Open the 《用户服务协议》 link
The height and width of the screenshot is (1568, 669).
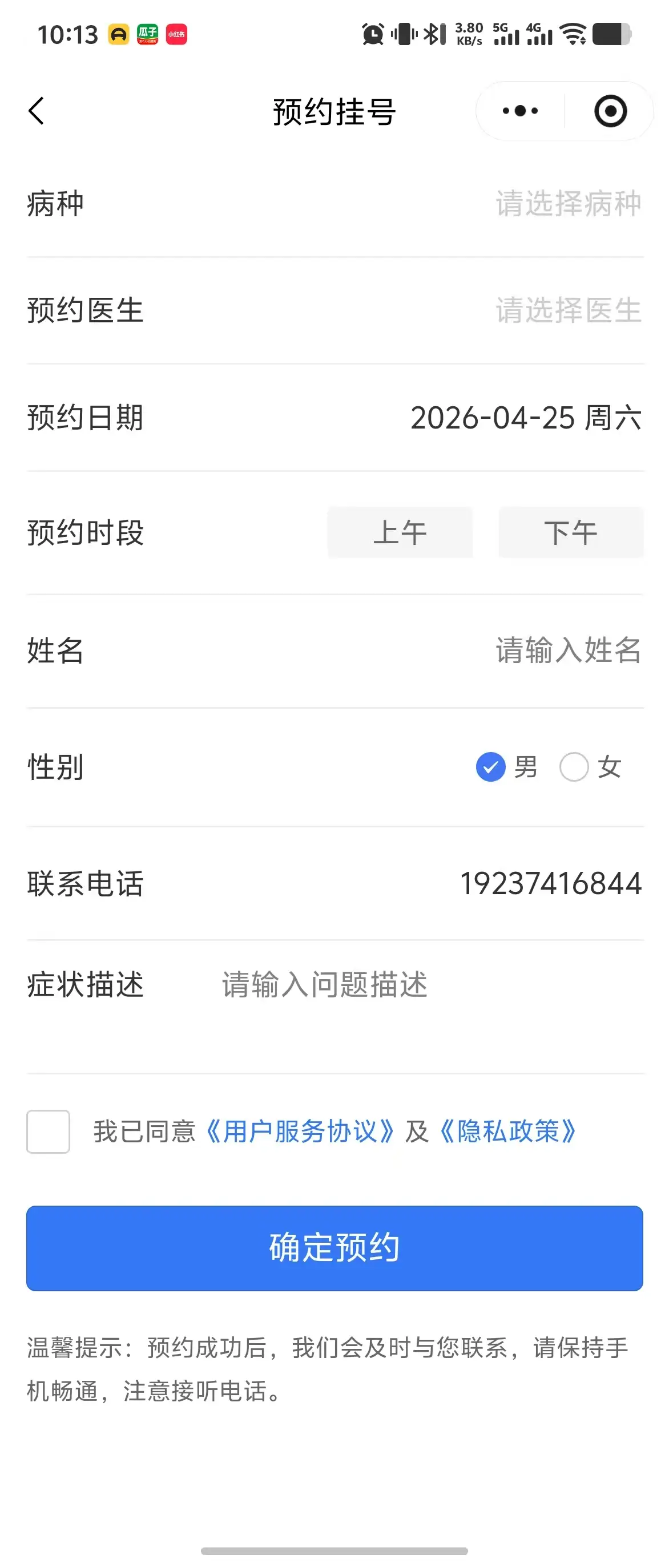click(300, 1131)
